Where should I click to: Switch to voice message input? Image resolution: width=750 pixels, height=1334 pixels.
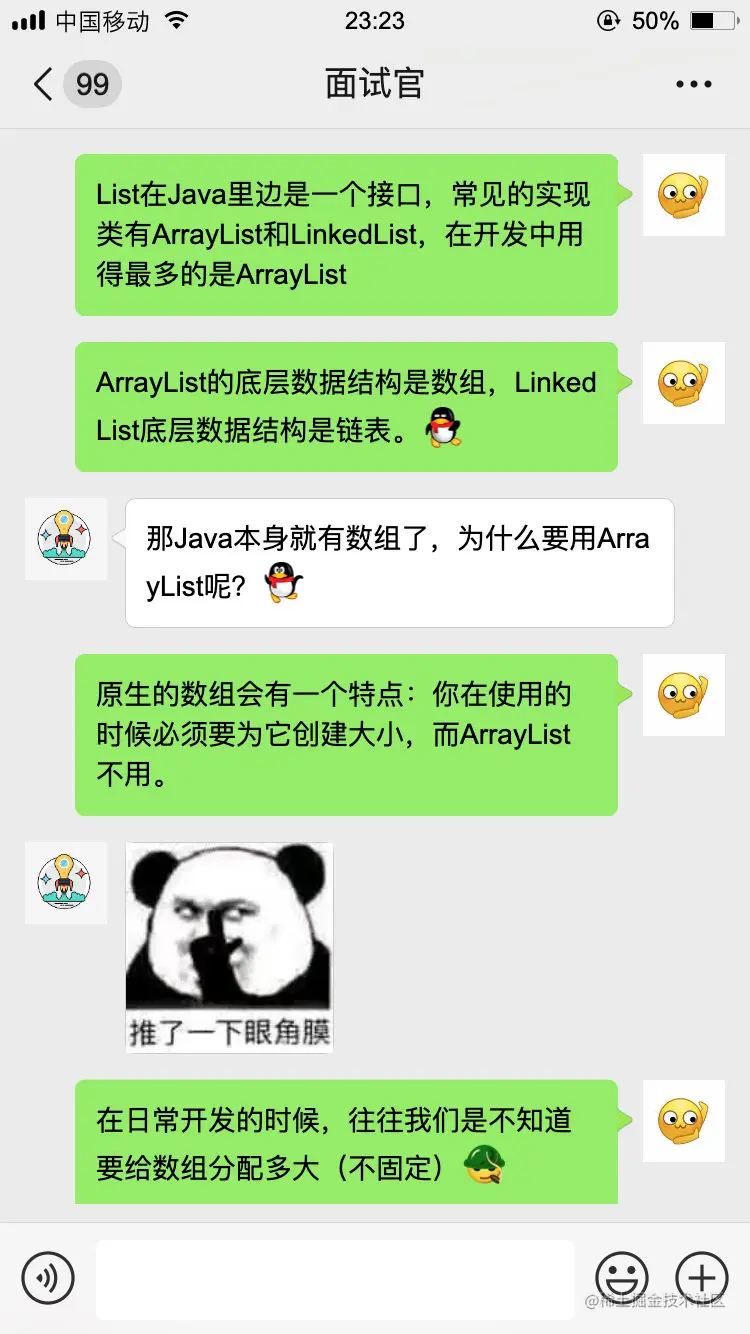click(x=48, y=1277)
